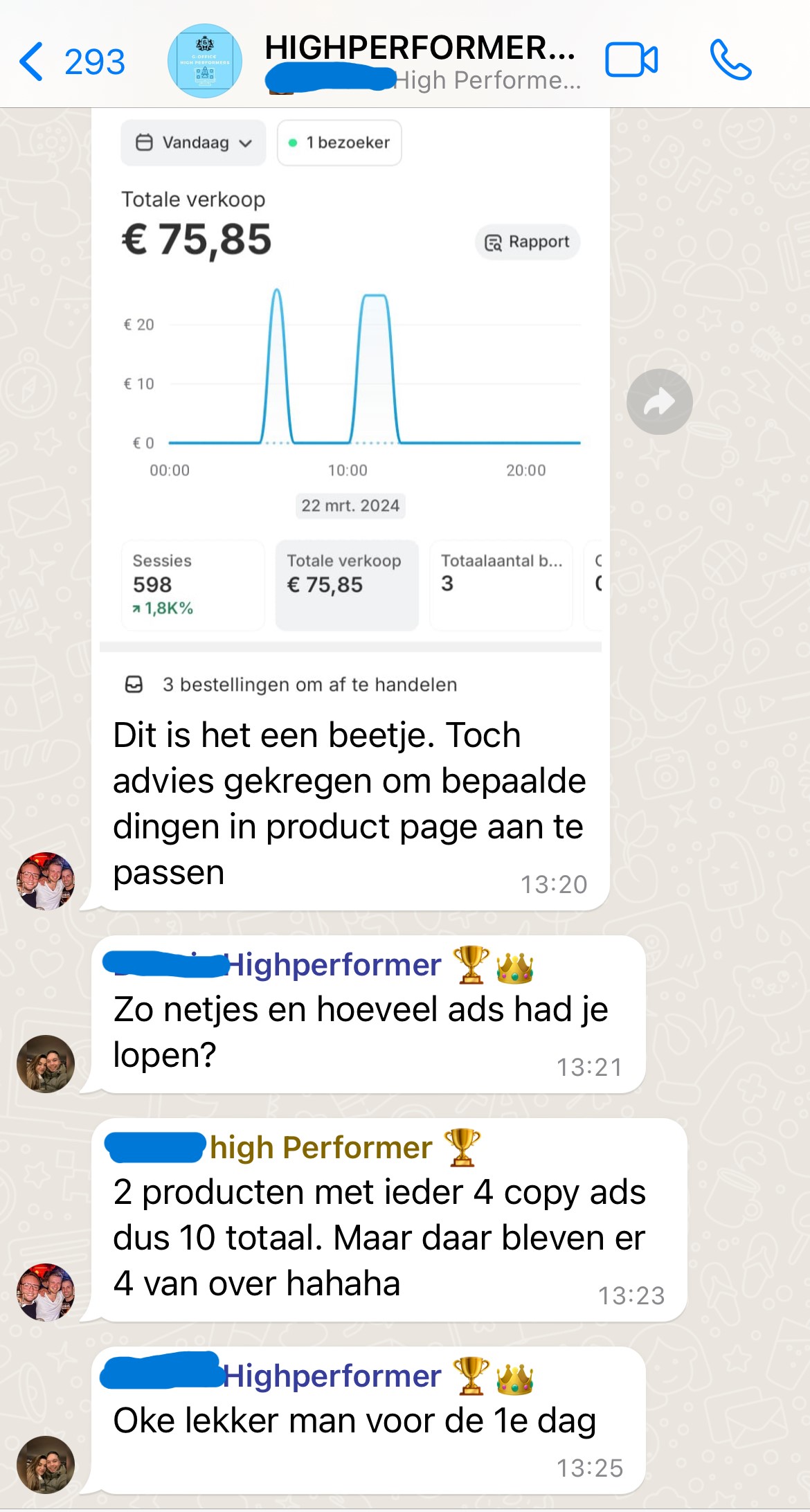This screenshot has height=1512, width=810.
Task: Go back to the chat list
Action: (72, 62)
